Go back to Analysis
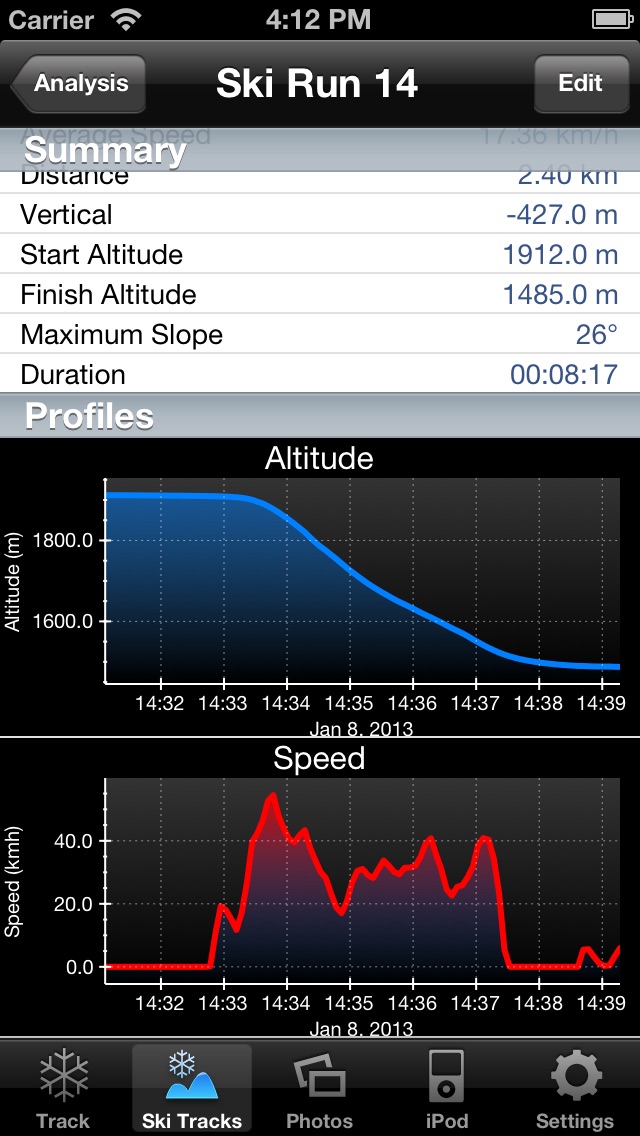This screenshot has height=1136, width=640. [78, 83]
